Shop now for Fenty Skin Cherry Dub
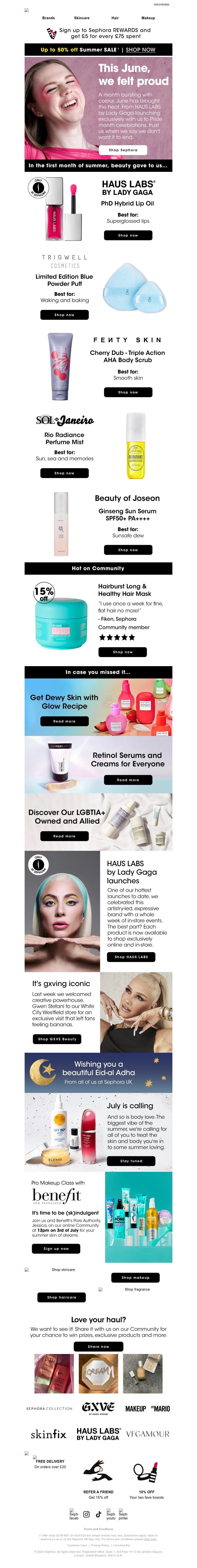 point(128,392)
